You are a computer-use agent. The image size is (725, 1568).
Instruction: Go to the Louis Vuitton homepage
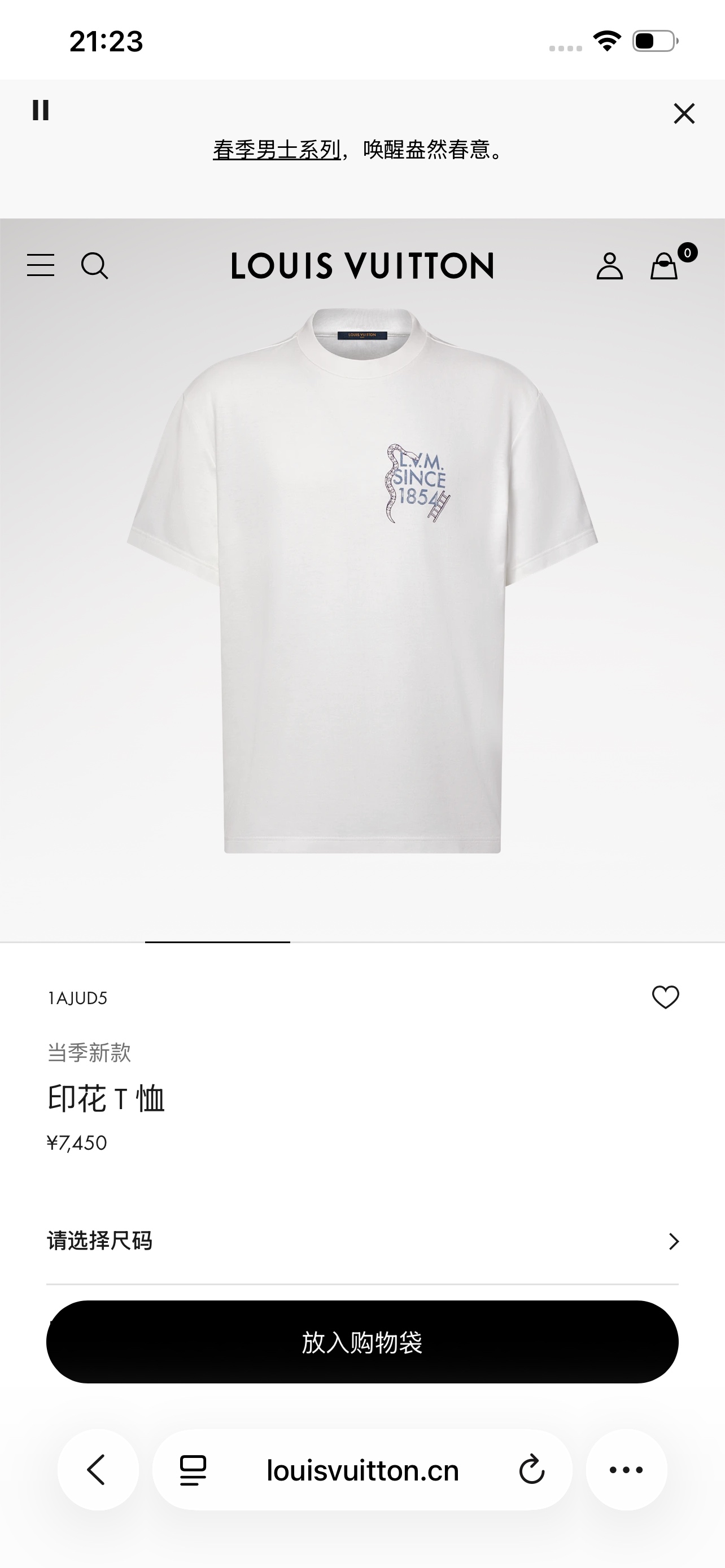(362, 266)
